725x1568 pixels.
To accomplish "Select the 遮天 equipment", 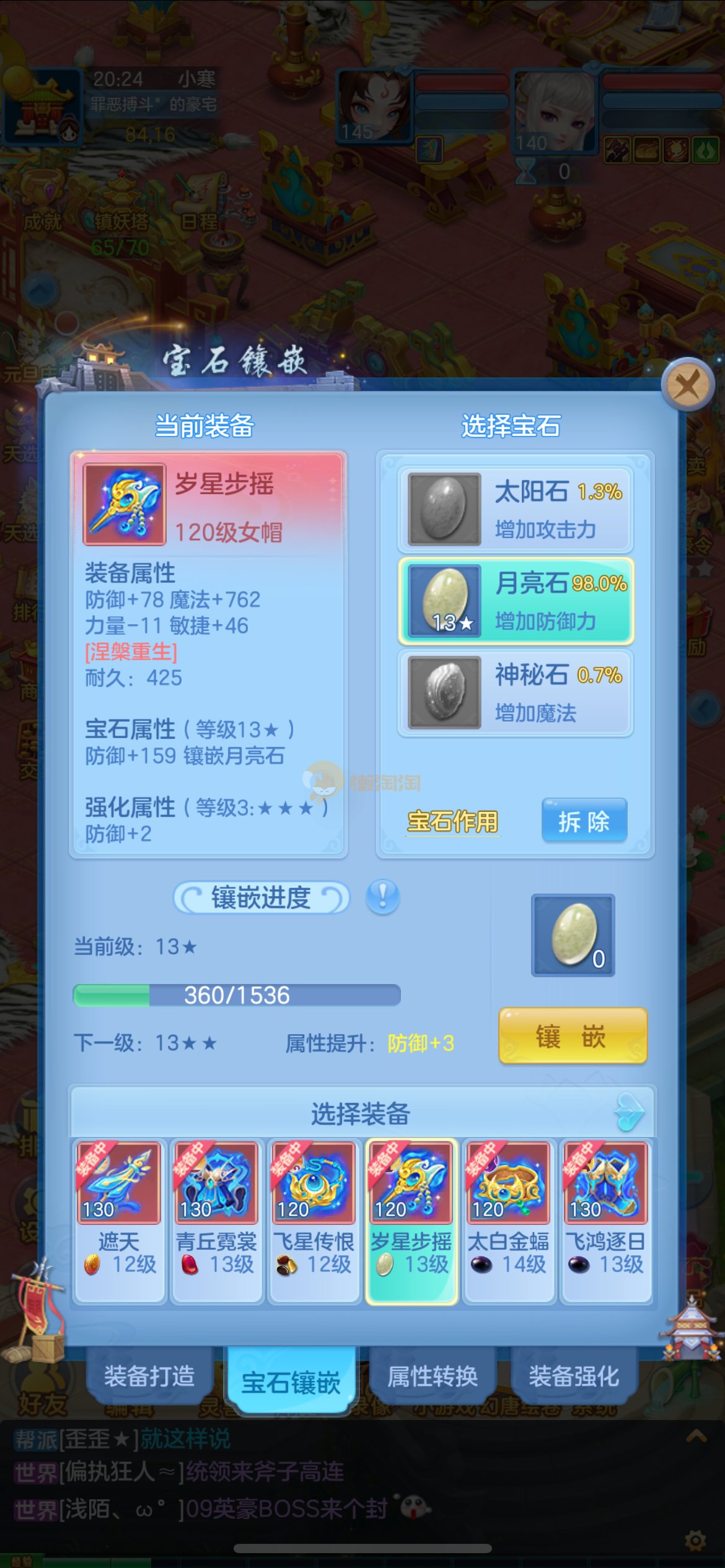I will click(118, 1220).
